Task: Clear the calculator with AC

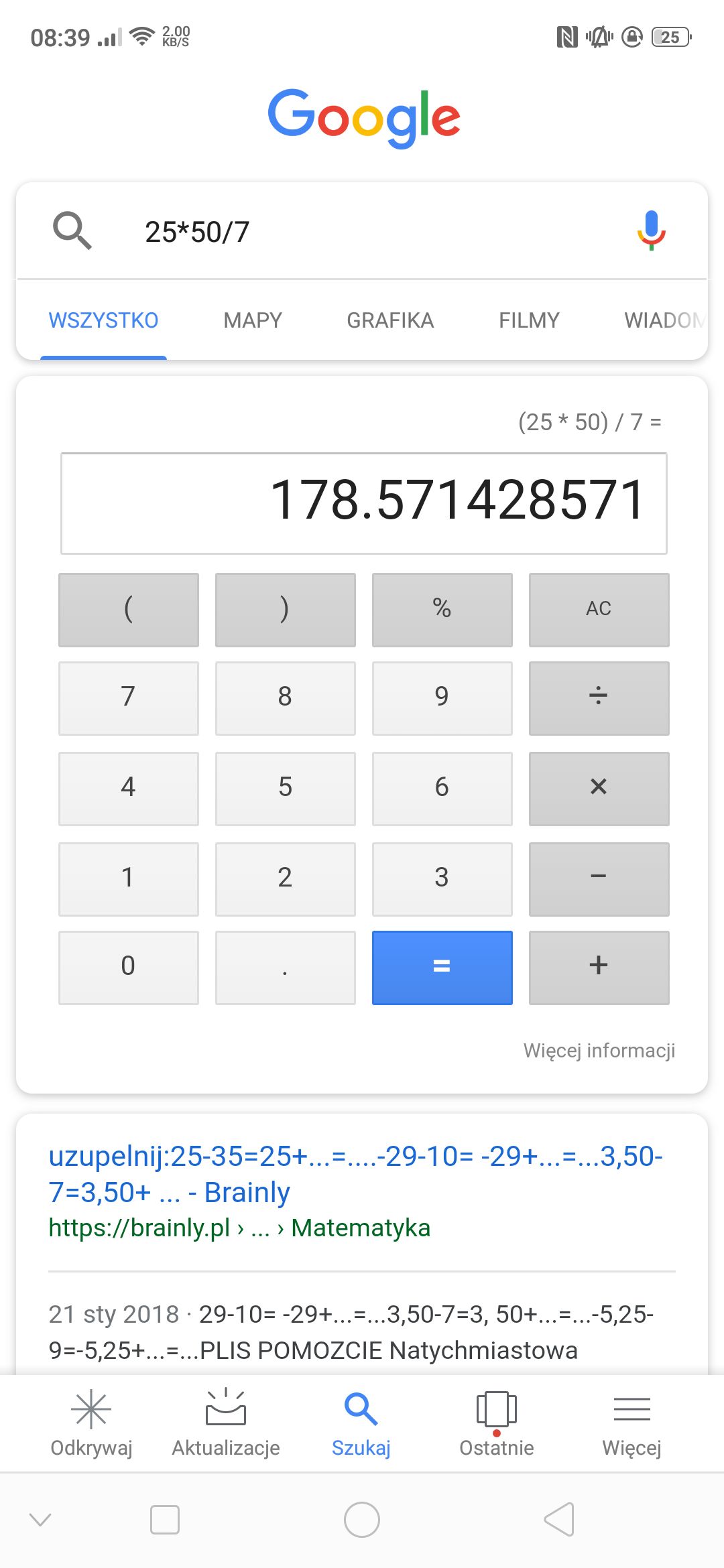Action: pos(599,610)
